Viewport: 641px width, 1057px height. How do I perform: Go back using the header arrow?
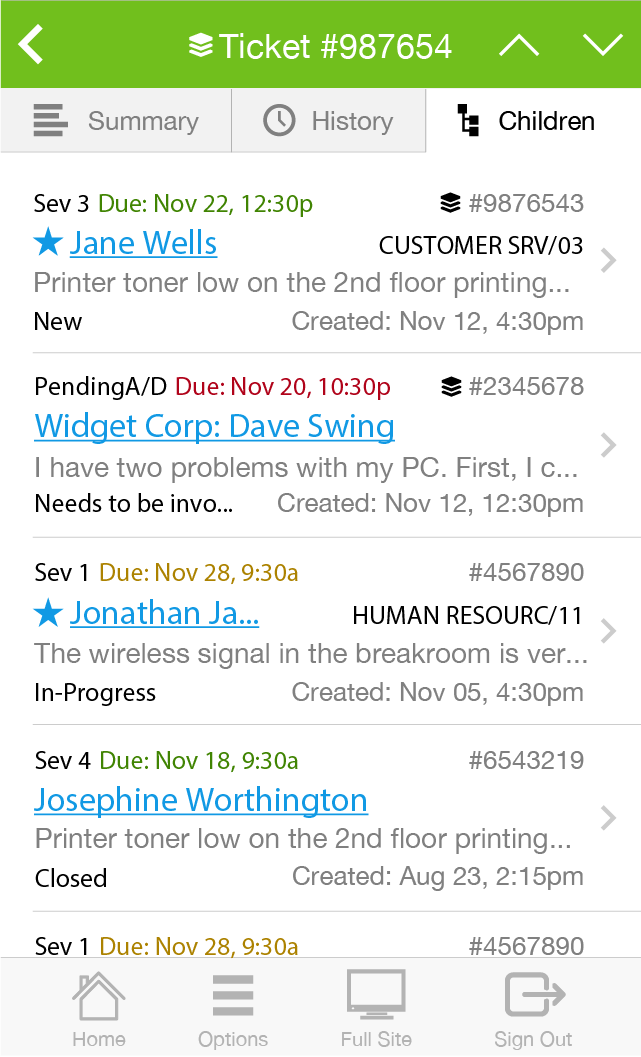click(32, 45)
